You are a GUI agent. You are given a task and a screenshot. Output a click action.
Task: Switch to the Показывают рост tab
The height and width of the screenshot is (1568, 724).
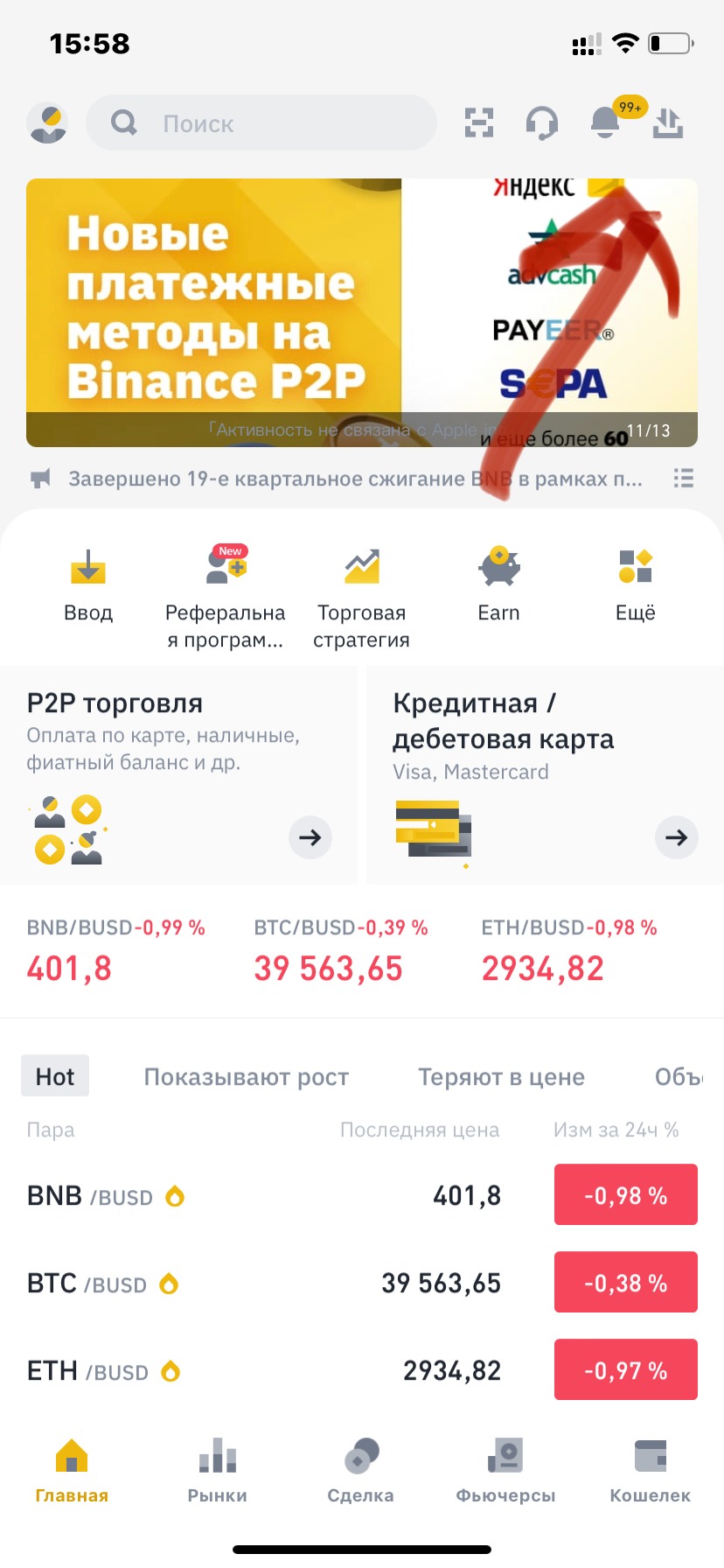click(x=247, y=1077)
